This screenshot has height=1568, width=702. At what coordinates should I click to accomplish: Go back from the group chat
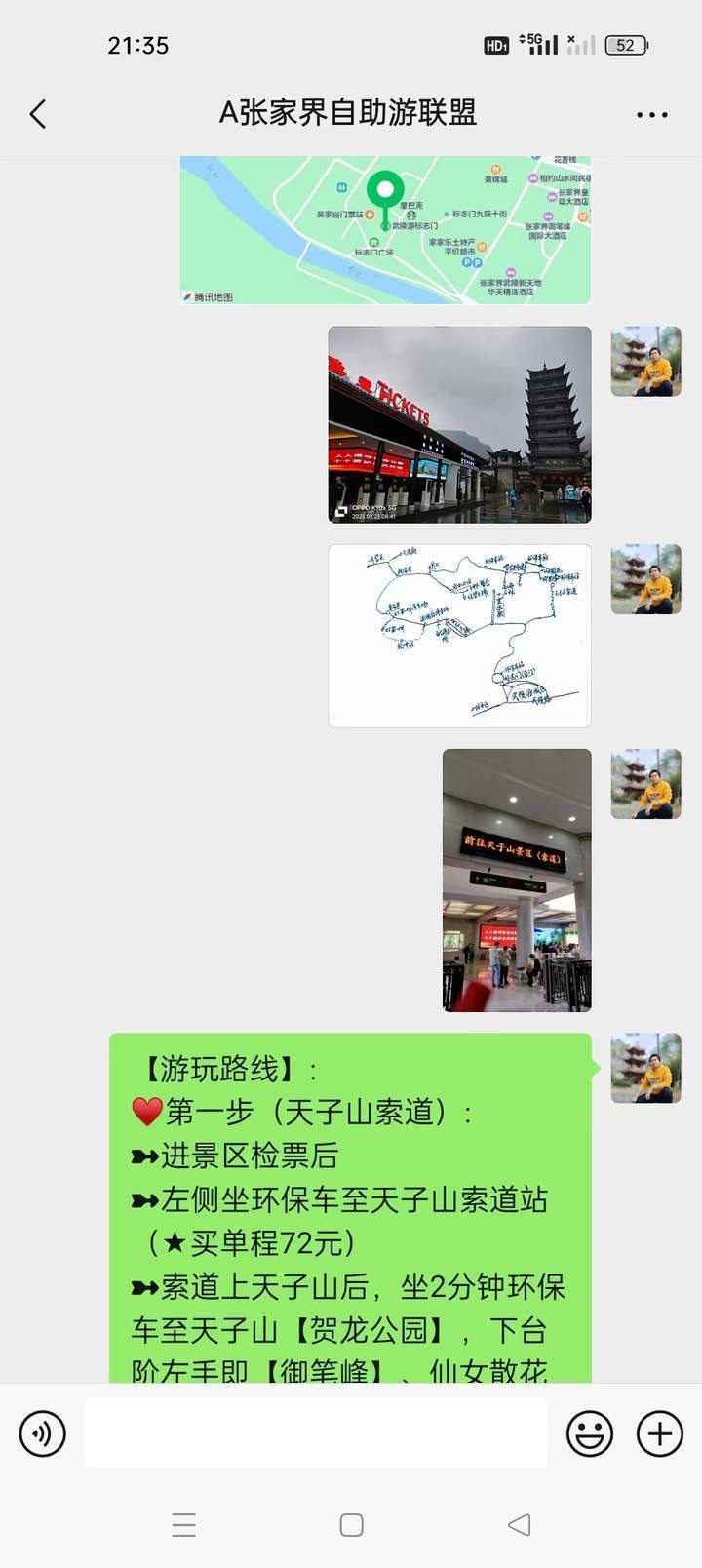(38, 114)
